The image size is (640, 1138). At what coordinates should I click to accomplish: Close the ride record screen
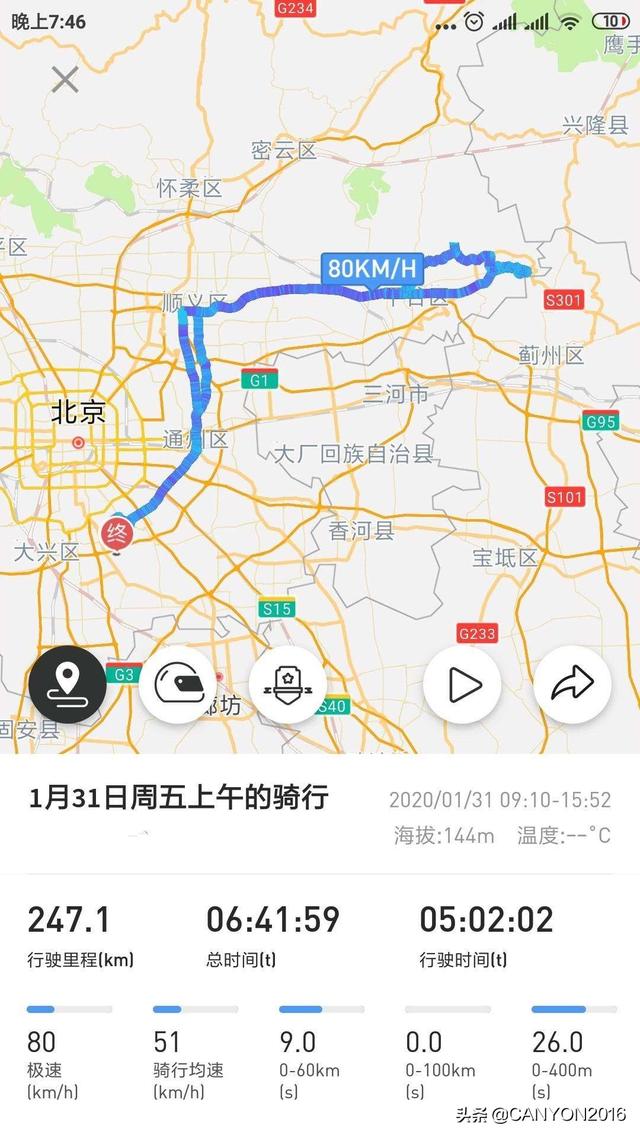coord(65,80)
